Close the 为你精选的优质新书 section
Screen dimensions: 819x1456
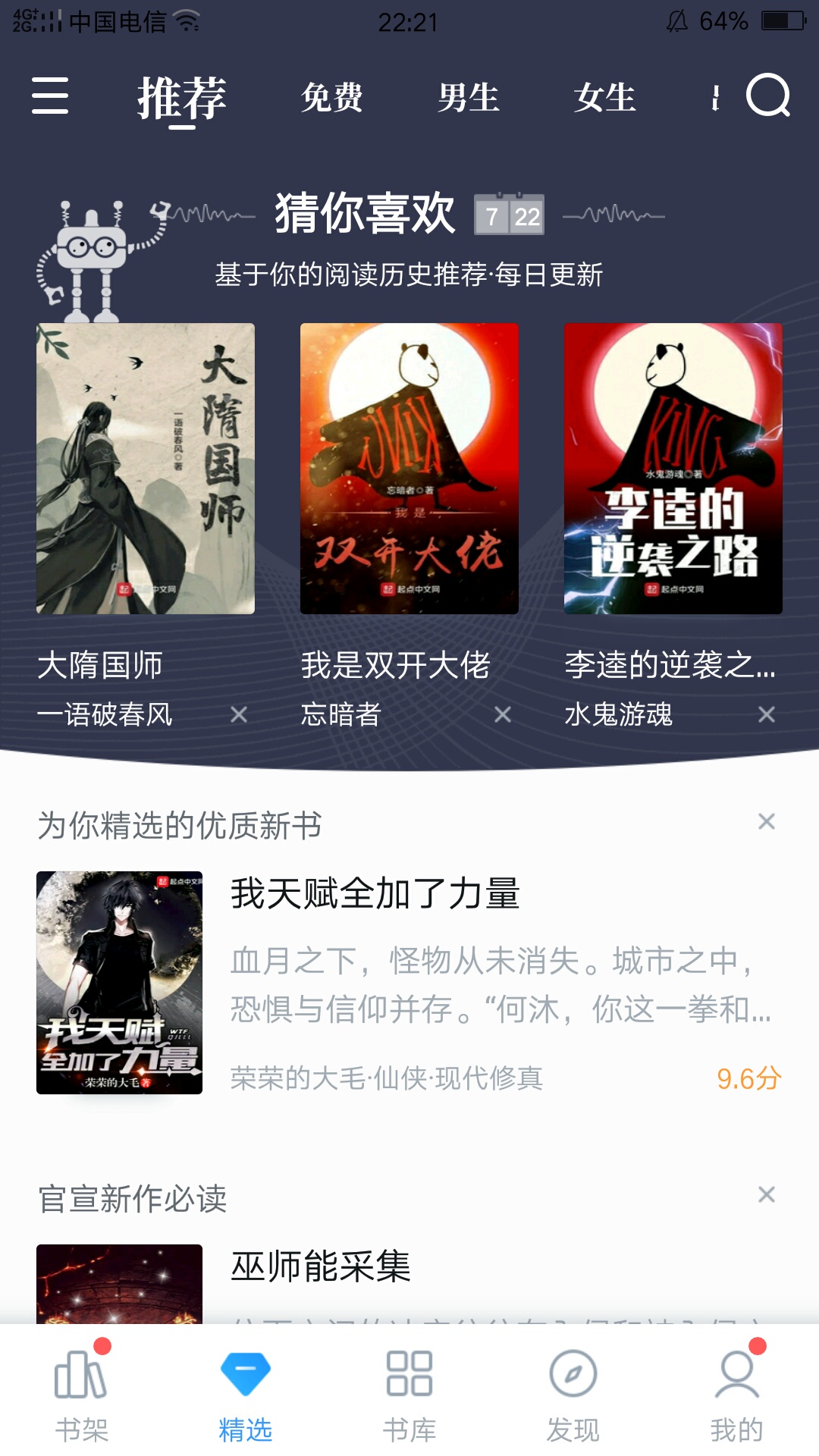pyautogui.click(x=767, y=821)
